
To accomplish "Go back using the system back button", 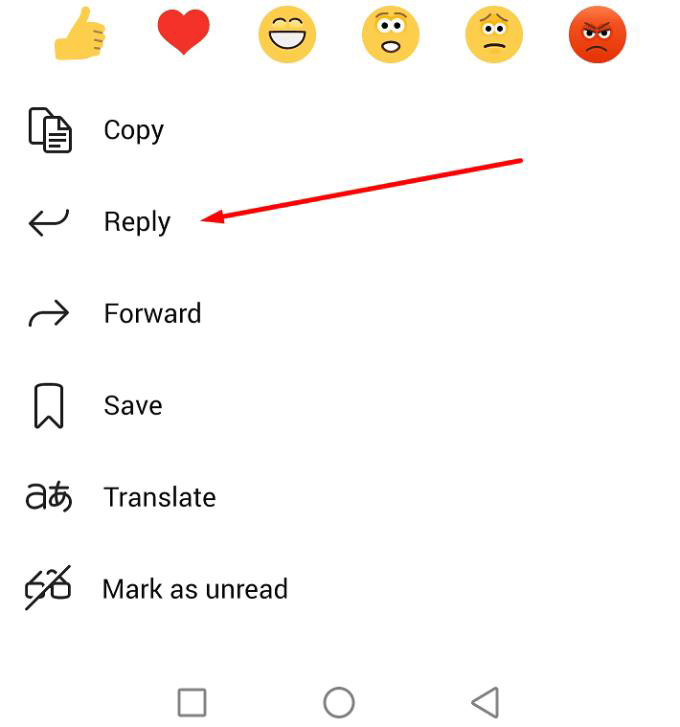I will coord(485,702).
